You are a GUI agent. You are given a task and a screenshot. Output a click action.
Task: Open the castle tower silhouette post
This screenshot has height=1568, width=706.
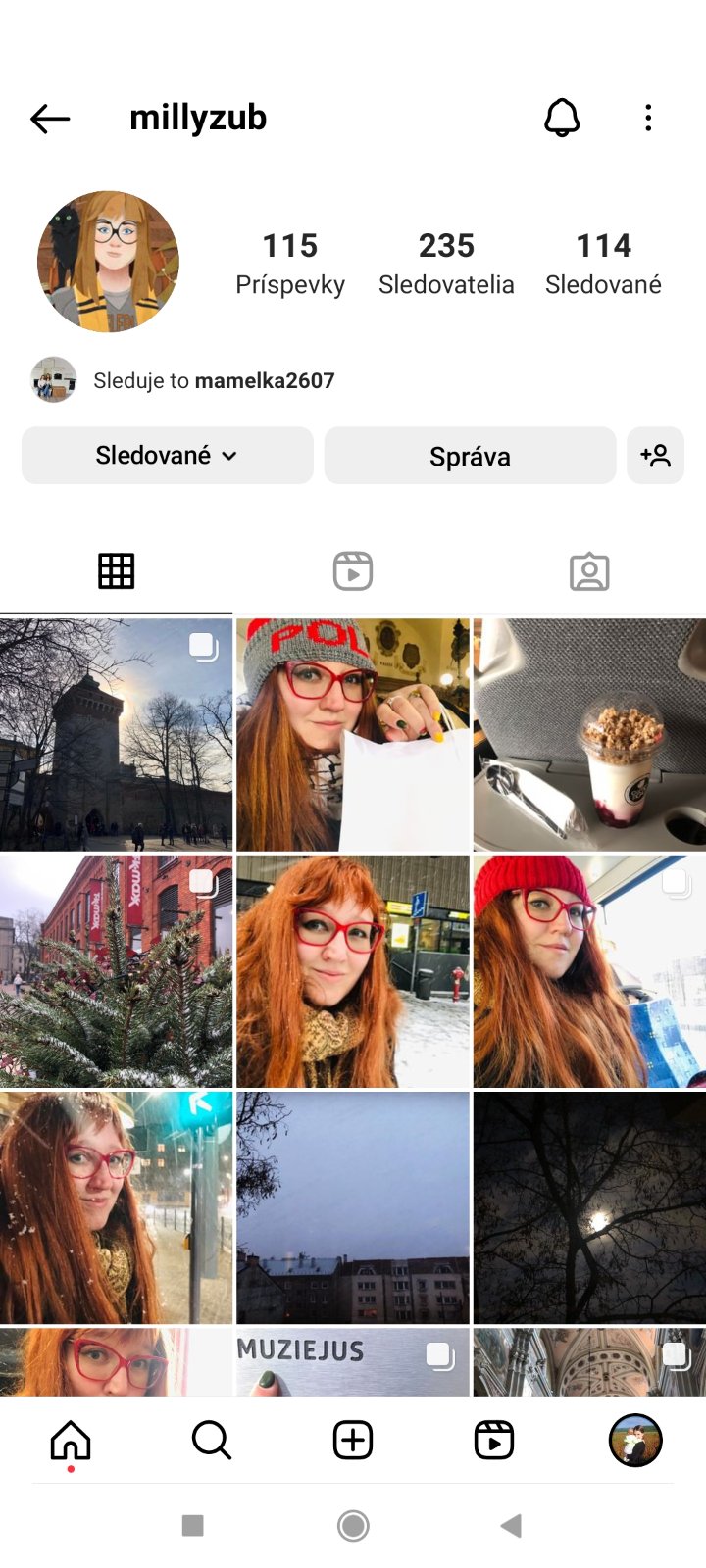pyautogui.click(x=116, y=734)
